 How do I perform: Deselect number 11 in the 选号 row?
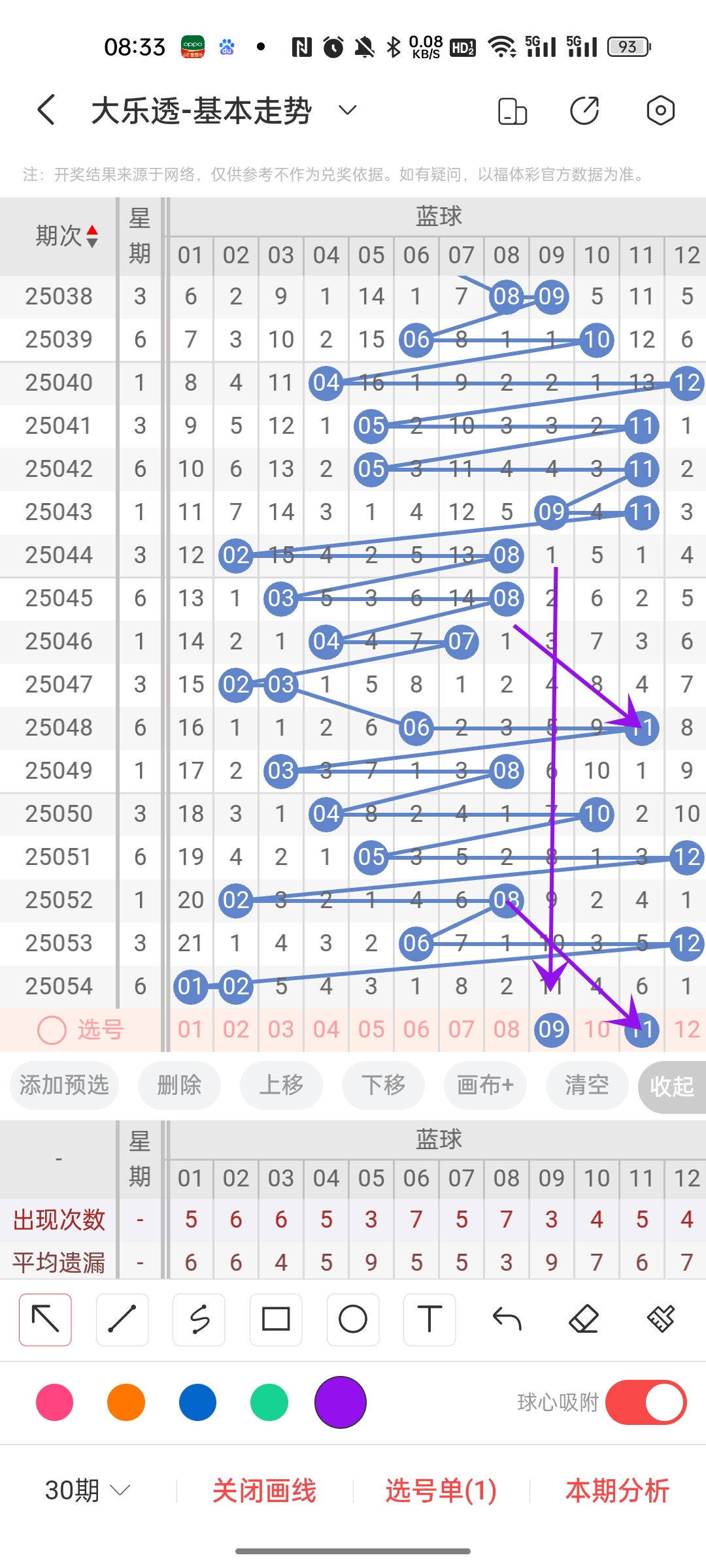pos(641,1028)
